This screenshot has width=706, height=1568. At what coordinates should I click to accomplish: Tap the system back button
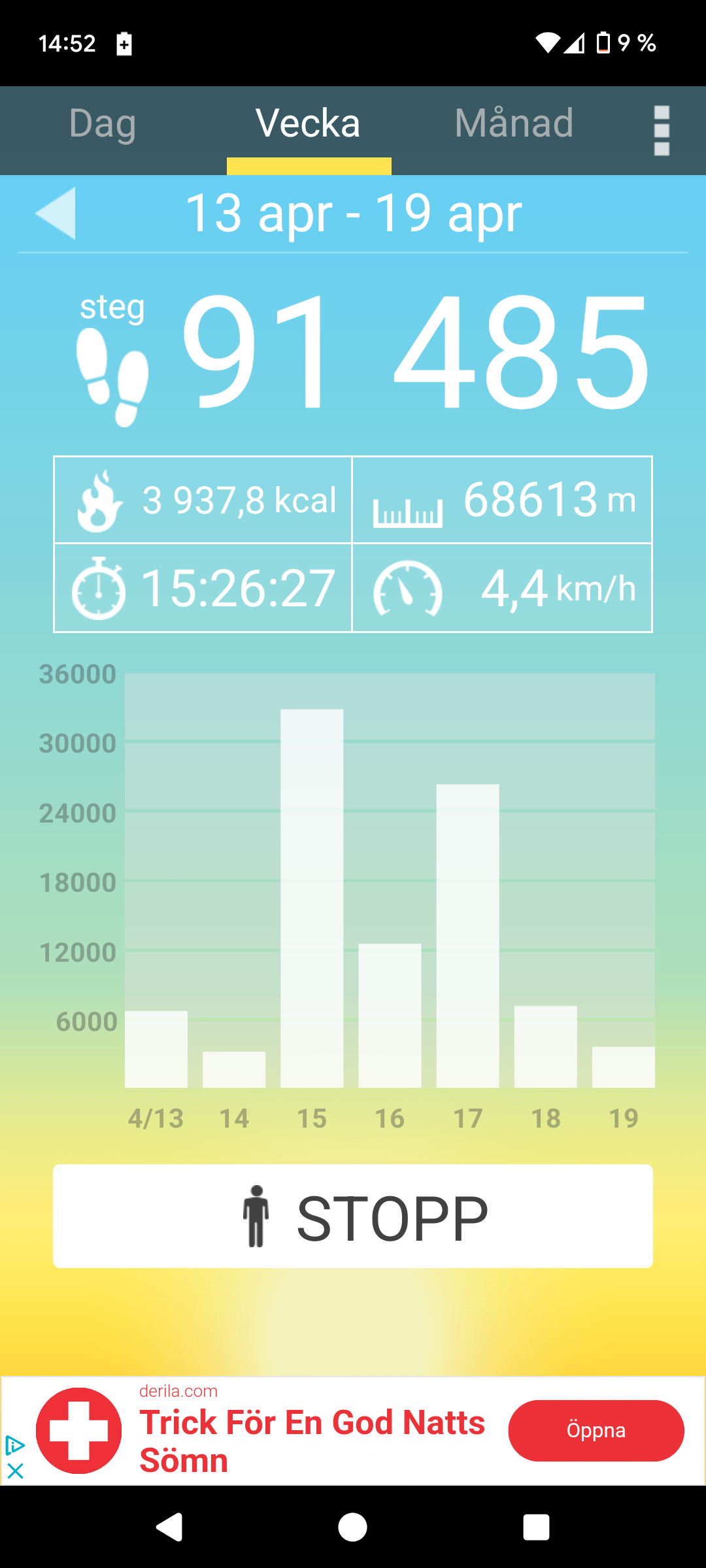click(x=170, y=1527)
